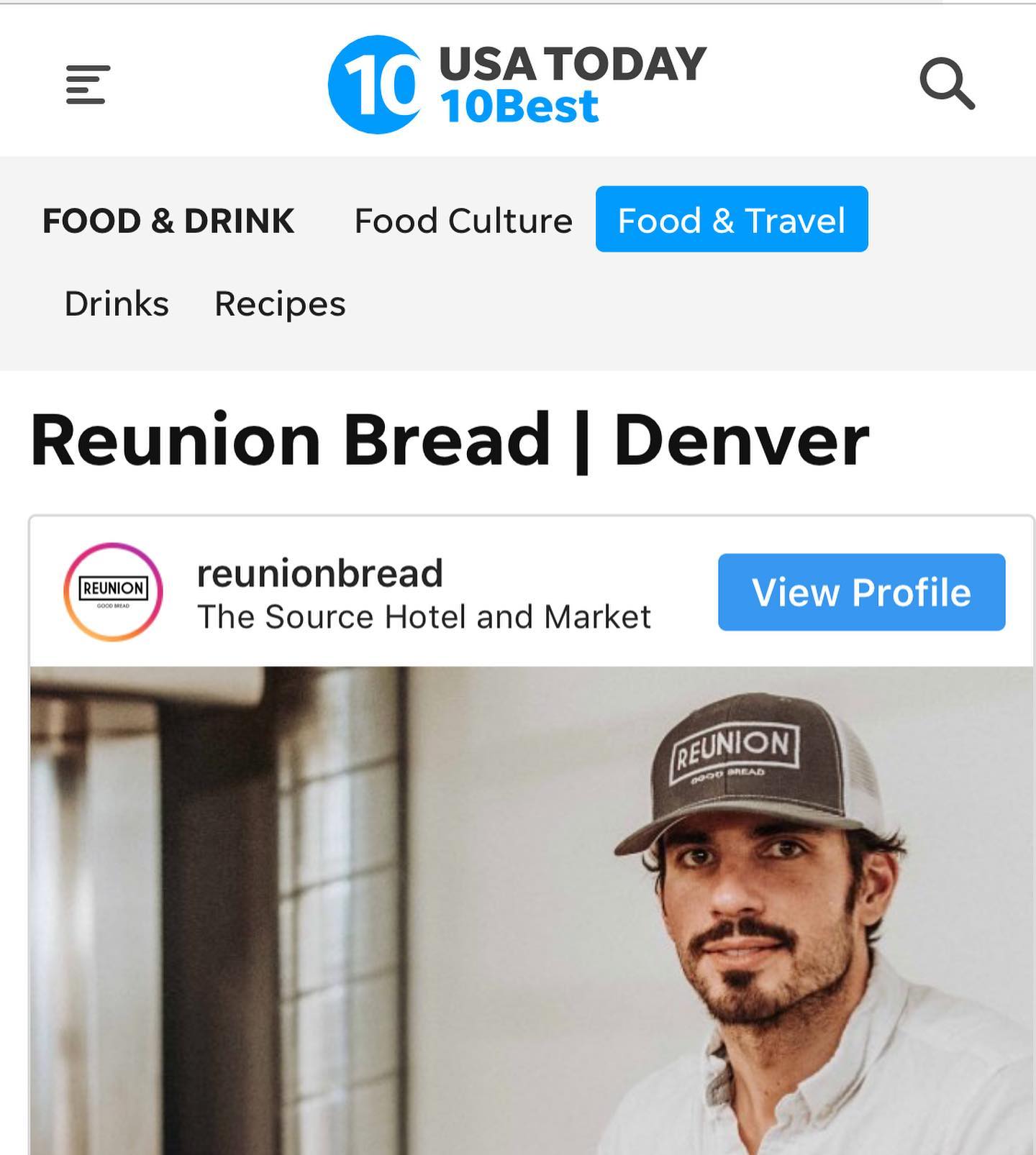Open The Source Hotel and Market location

pos(423,617)
